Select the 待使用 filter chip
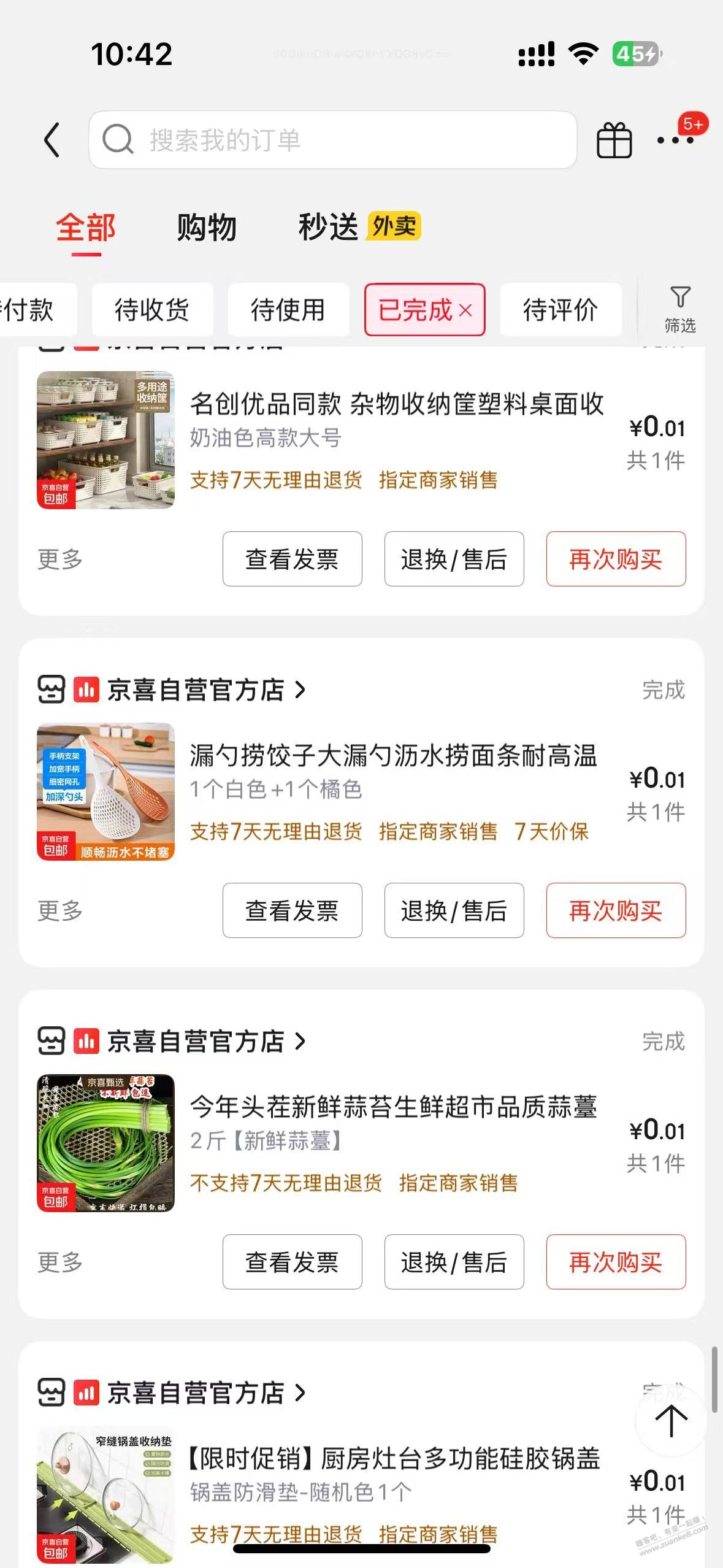This screenshot has width=723, height=1568. (288, 310)
